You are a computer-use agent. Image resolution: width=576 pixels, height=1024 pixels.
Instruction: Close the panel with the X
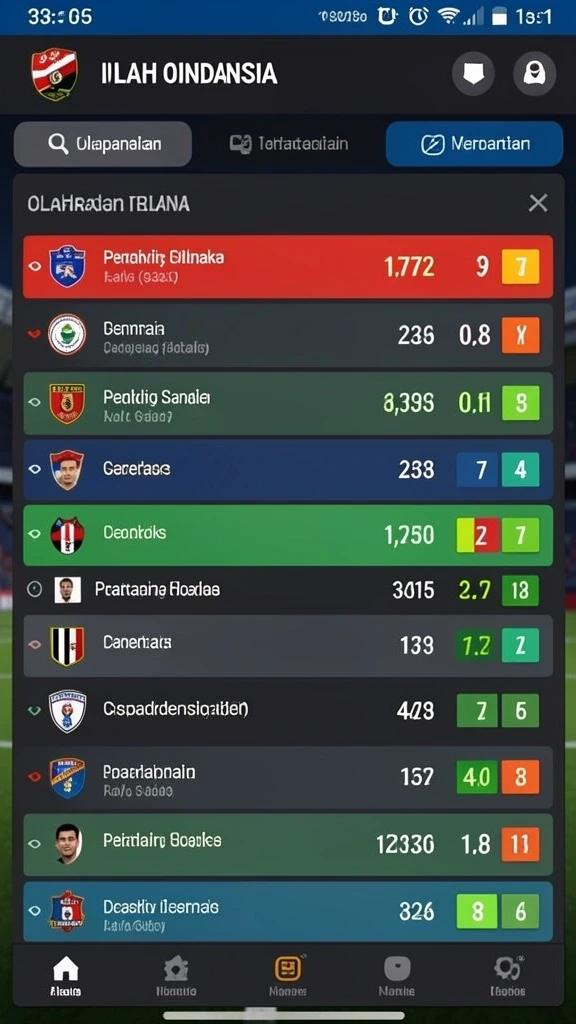tap(537, 203)
